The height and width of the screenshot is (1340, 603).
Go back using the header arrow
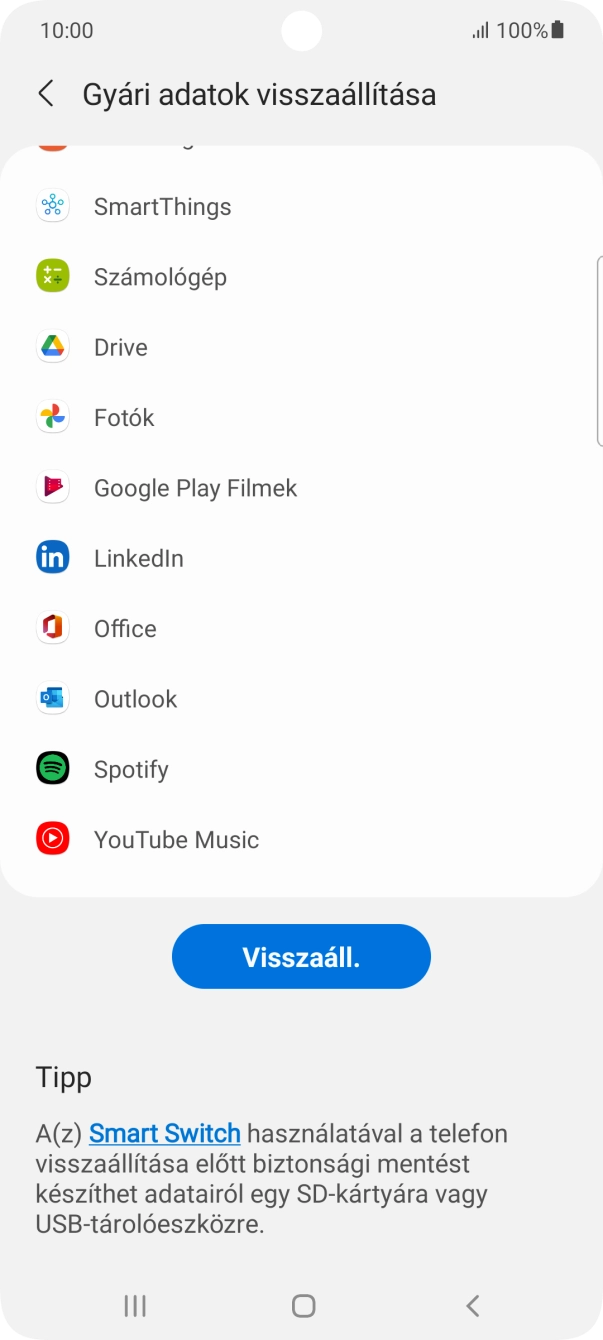(x=46, y=94)
